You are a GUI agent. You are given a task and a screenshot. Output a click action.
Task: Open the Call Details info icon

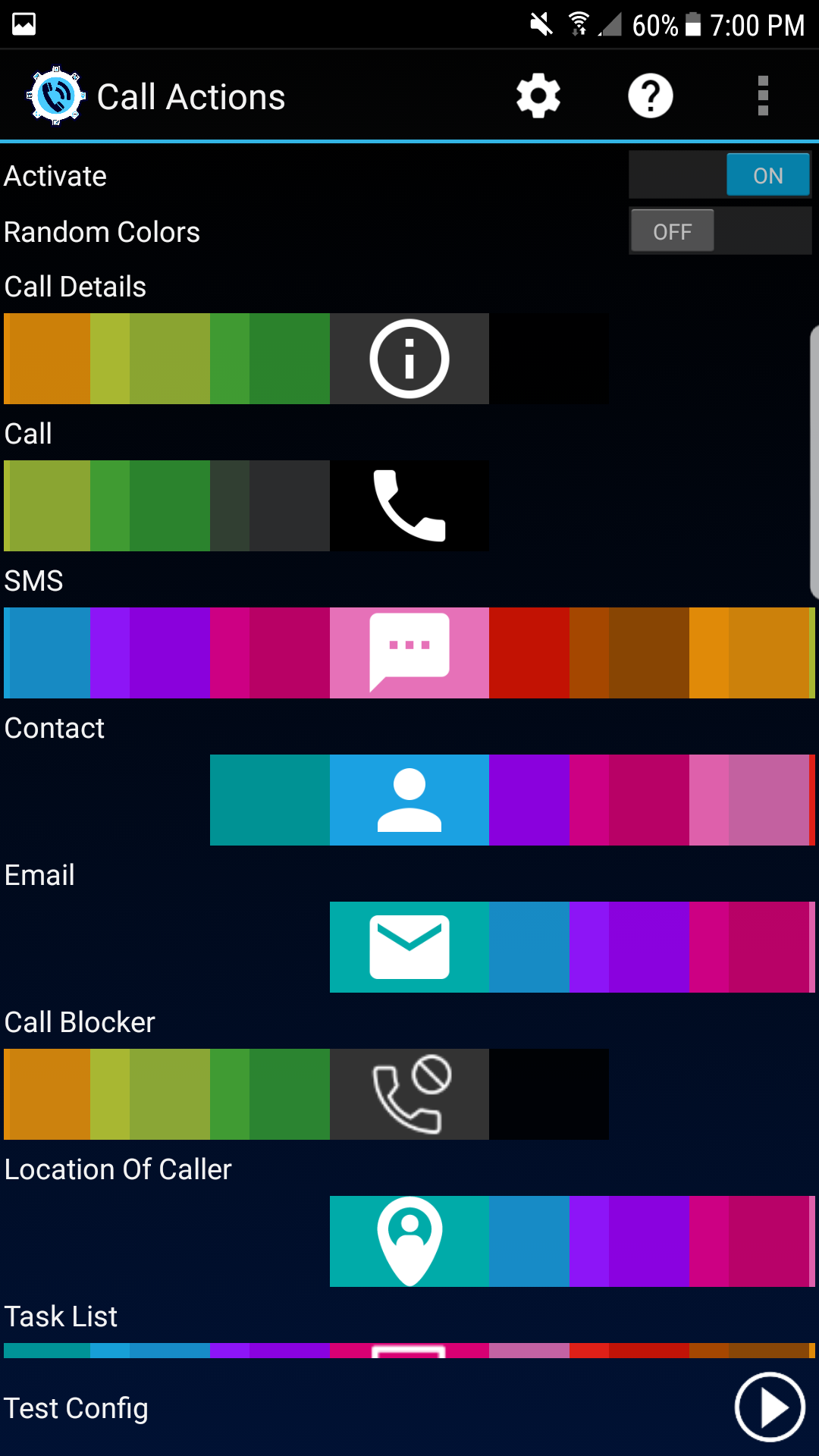(409, 359)
